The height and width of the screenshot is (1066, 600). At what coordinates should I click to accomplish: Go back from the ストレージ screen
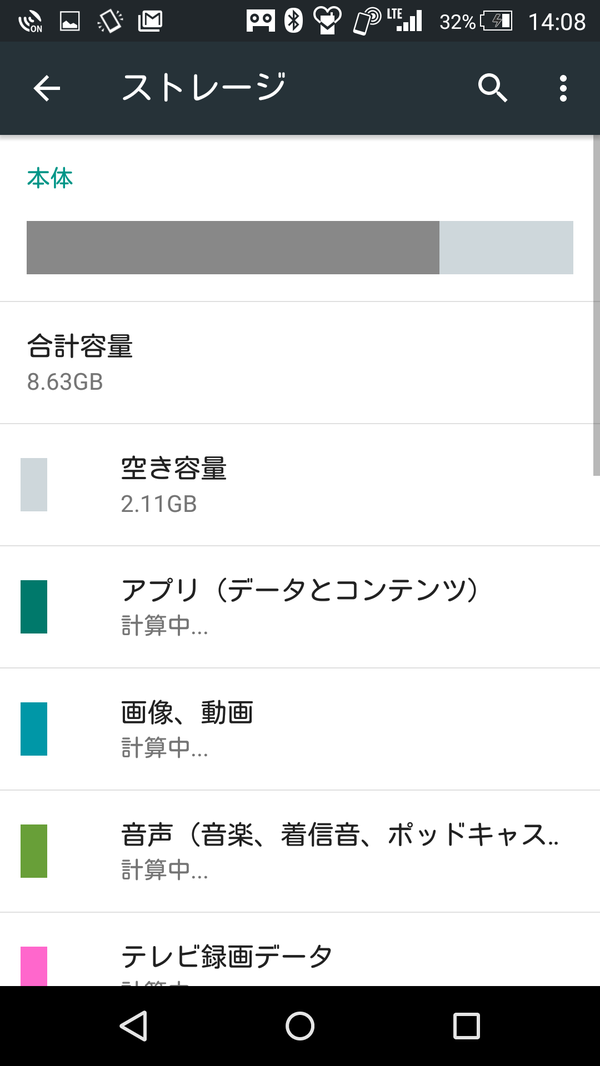click(47, 89)
